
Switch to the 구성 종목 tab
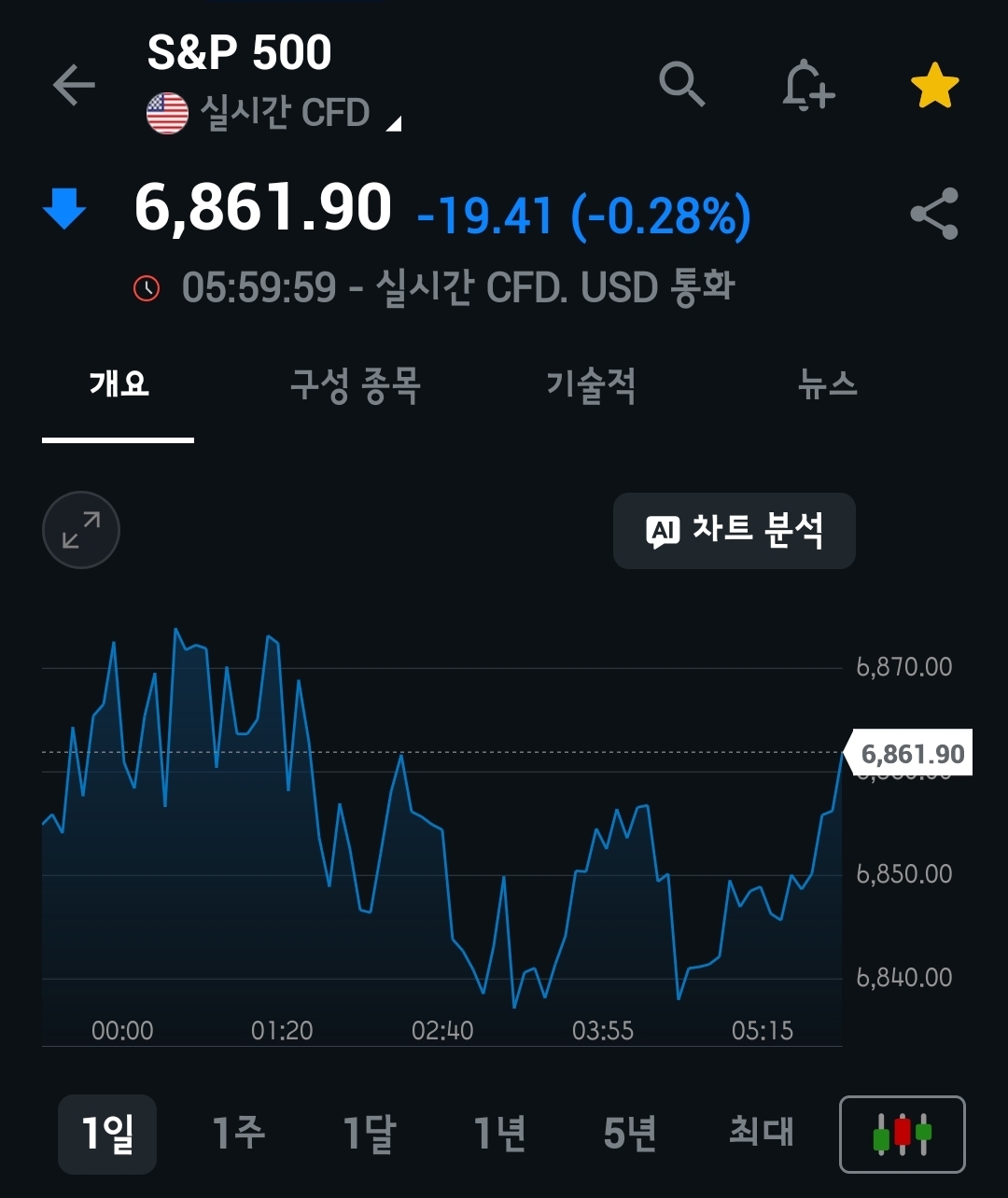coord(356,384)
